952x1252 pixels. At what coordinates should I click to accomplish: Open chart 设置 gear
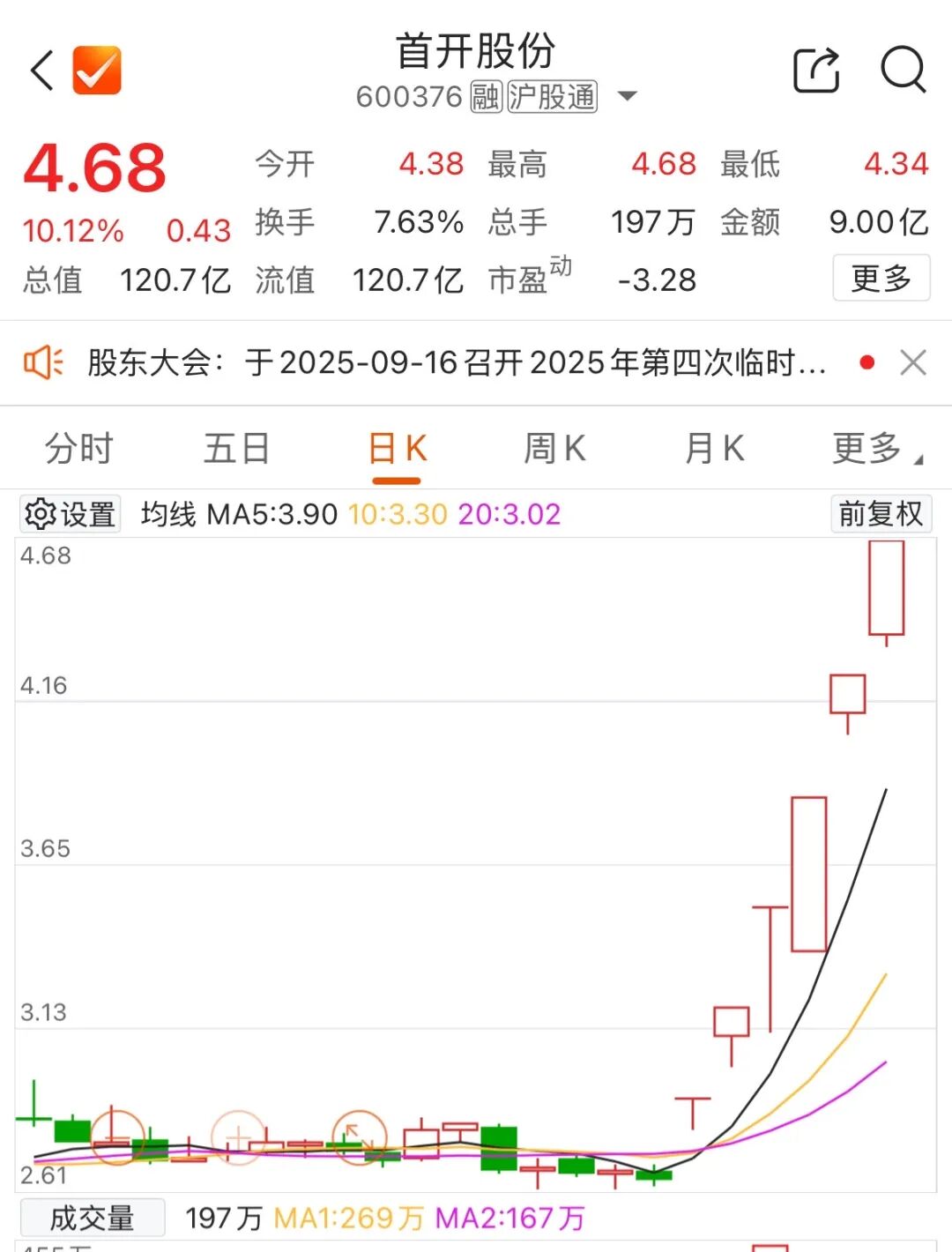pyautogui.click(x=71, y=514)
